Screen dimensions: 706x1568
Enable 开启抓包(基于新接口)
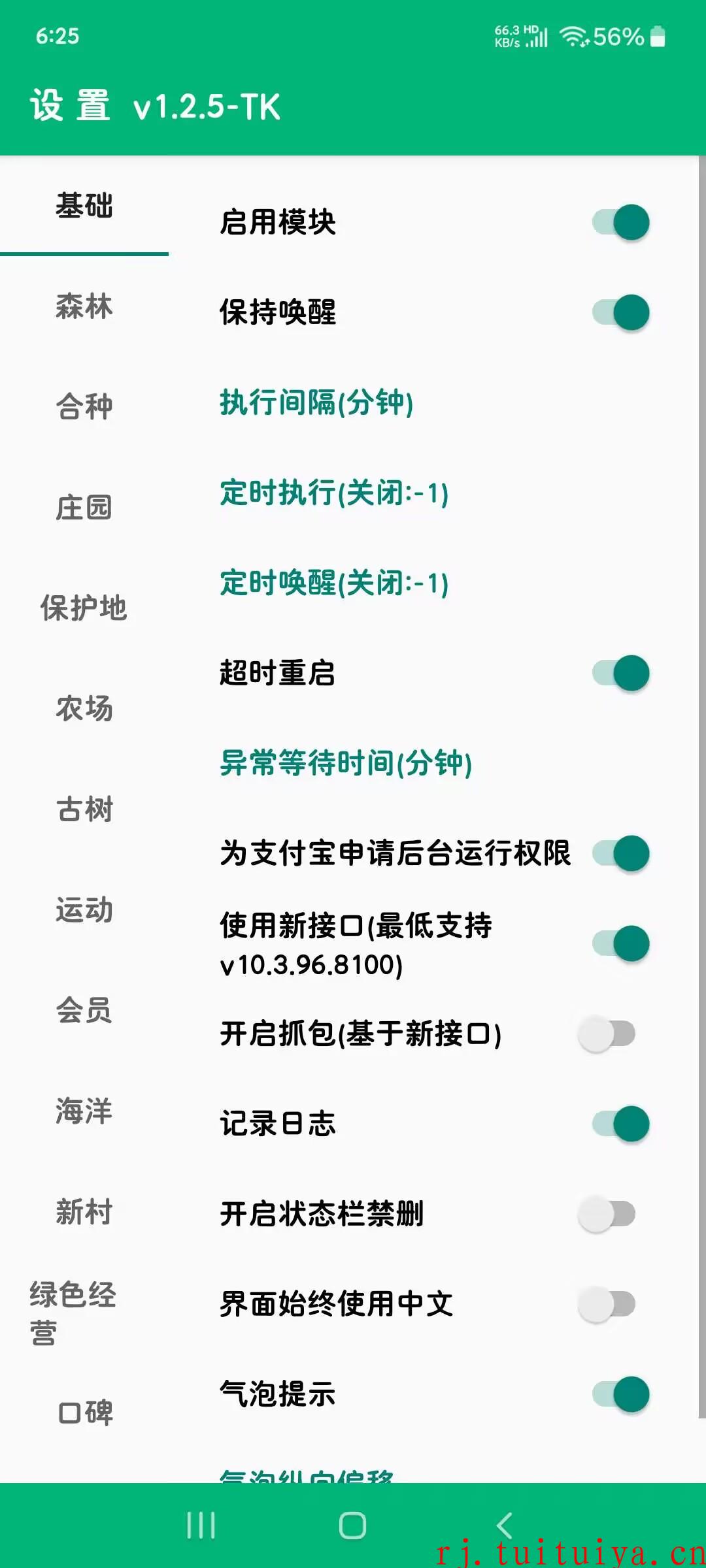coord(607,1034)
